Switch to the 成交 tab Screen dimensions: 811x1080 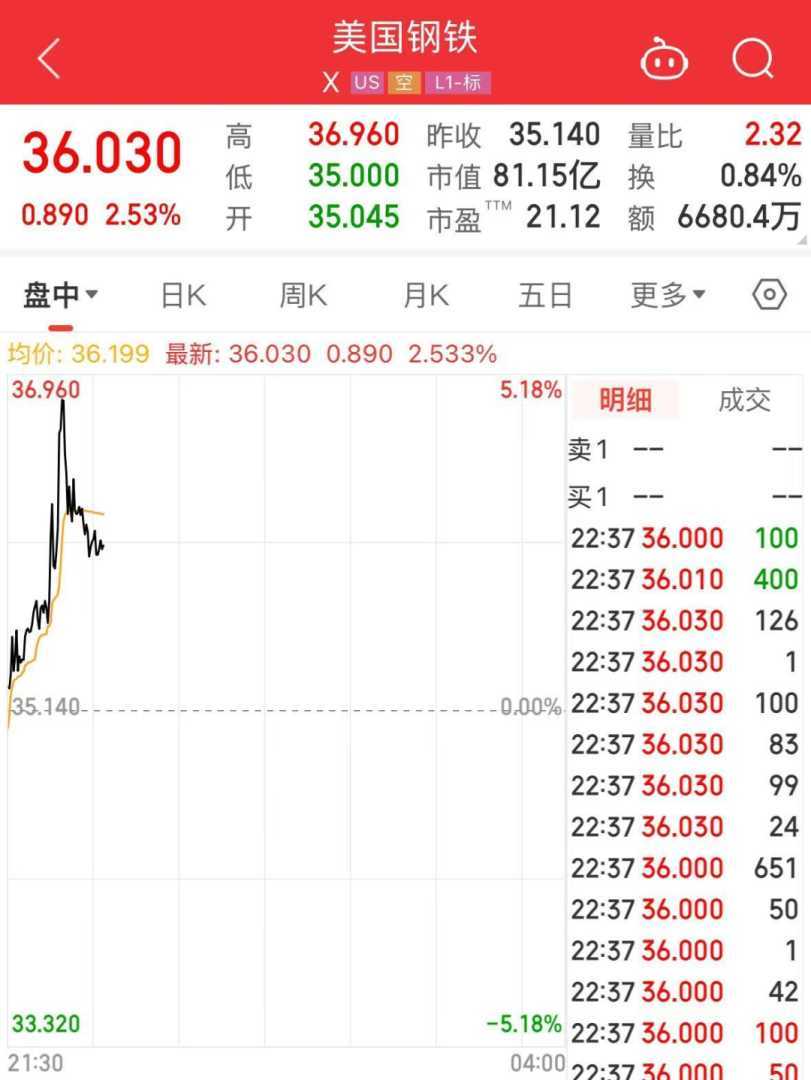click(x=744, y=401)
